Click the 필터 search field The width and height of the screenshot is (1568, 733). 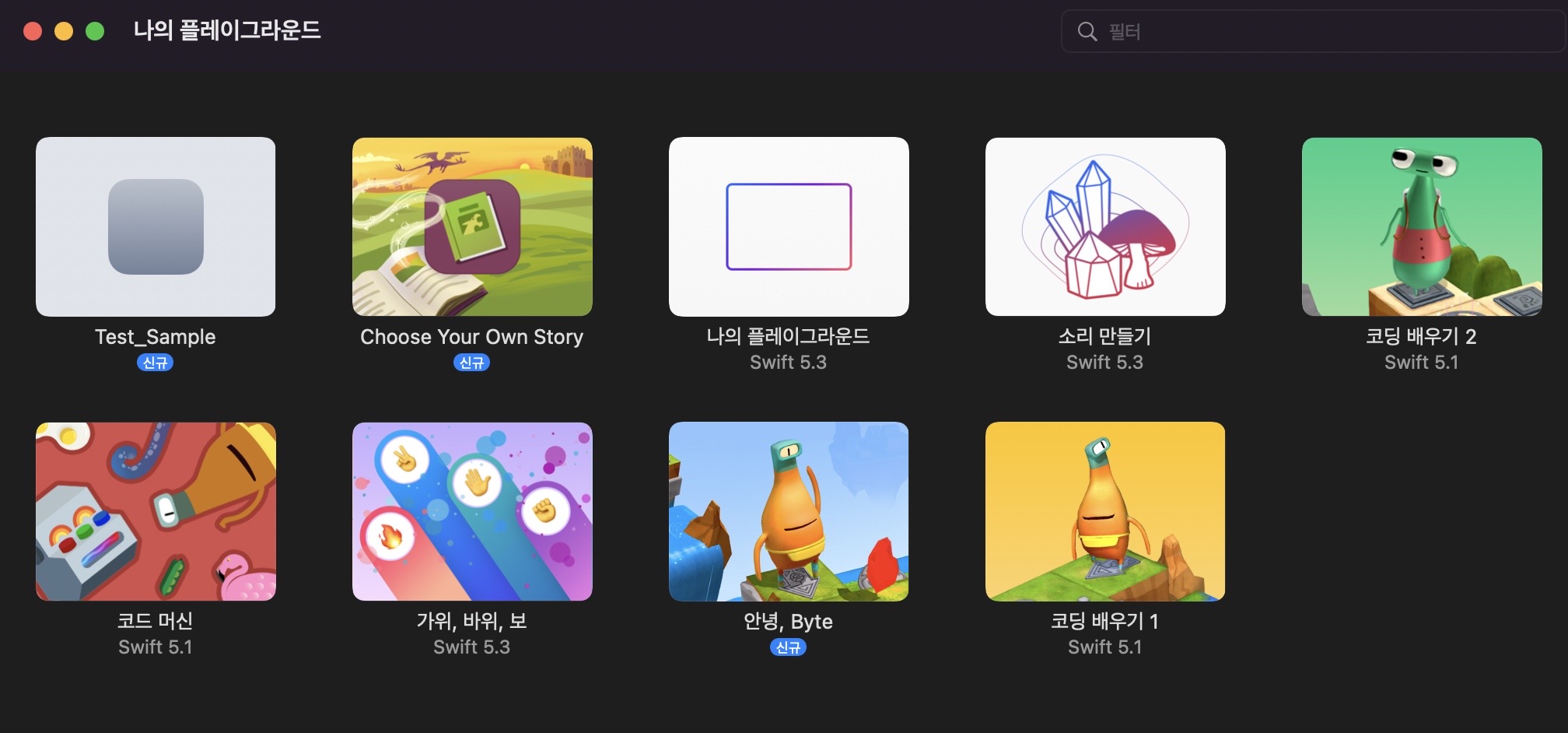coord(1322,32)
